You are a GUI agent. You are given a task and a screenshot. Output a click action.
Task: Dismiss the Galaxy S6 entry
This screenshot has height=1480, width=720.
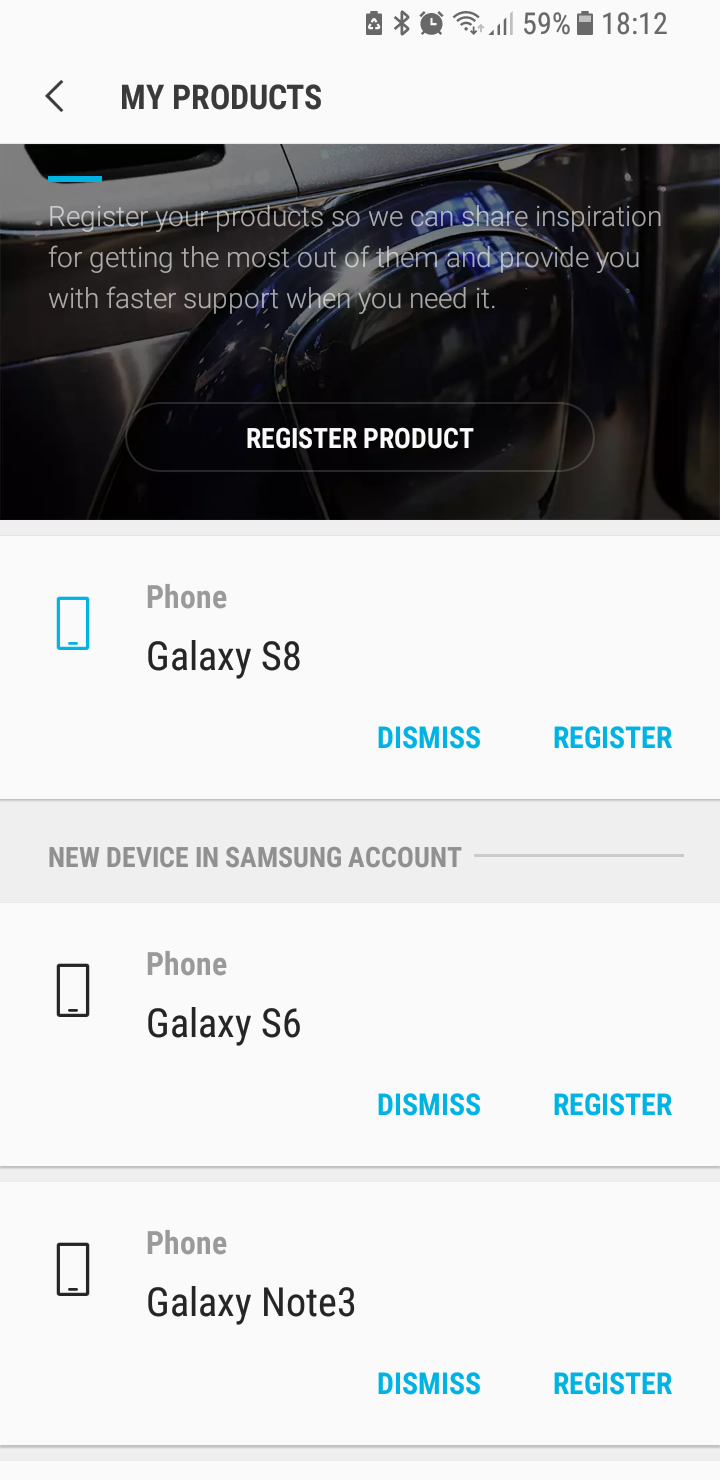[429, 1105]
